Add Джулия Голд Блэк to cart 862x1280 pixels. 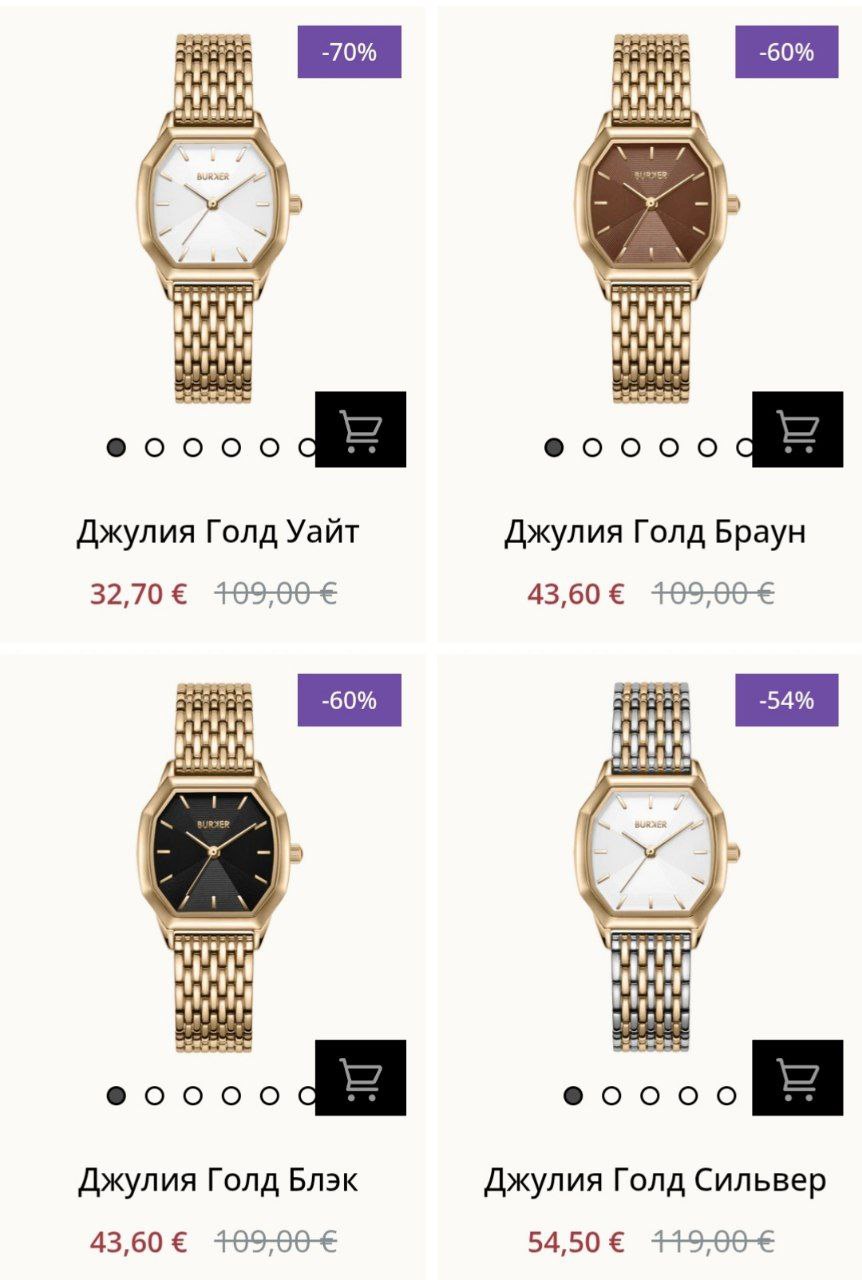point(360,1077)
